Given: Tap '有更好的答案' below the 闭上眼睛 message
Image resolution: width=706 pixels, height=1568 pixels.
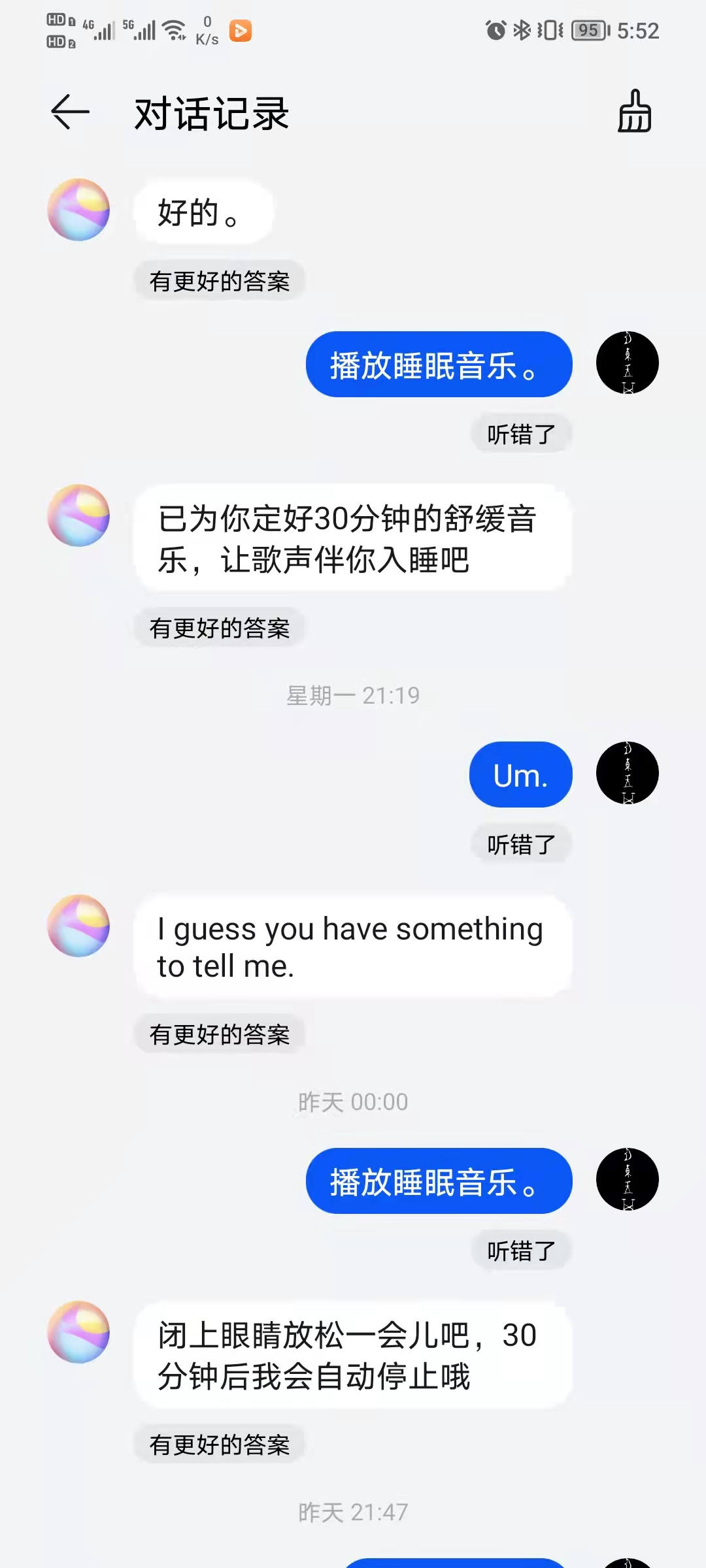Looking at the screenshot, I should [x=220, y=1445].
